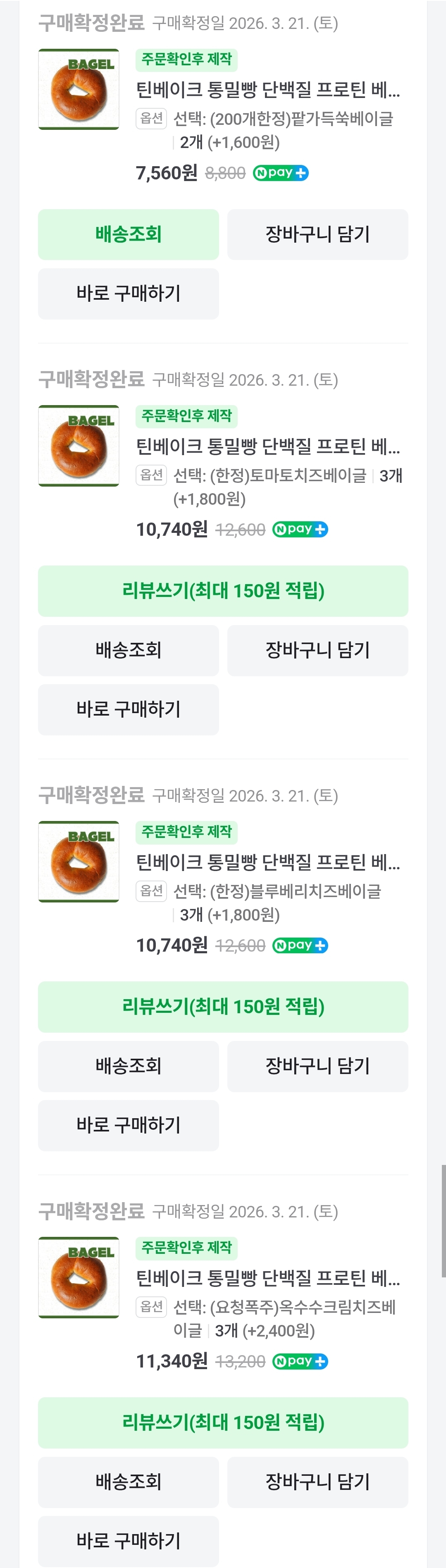Viewport: 446px width, 1568px height.
Task: Tap 배송조회 for the 팥가득쑥베이글 order
Action: pos(128,234)
